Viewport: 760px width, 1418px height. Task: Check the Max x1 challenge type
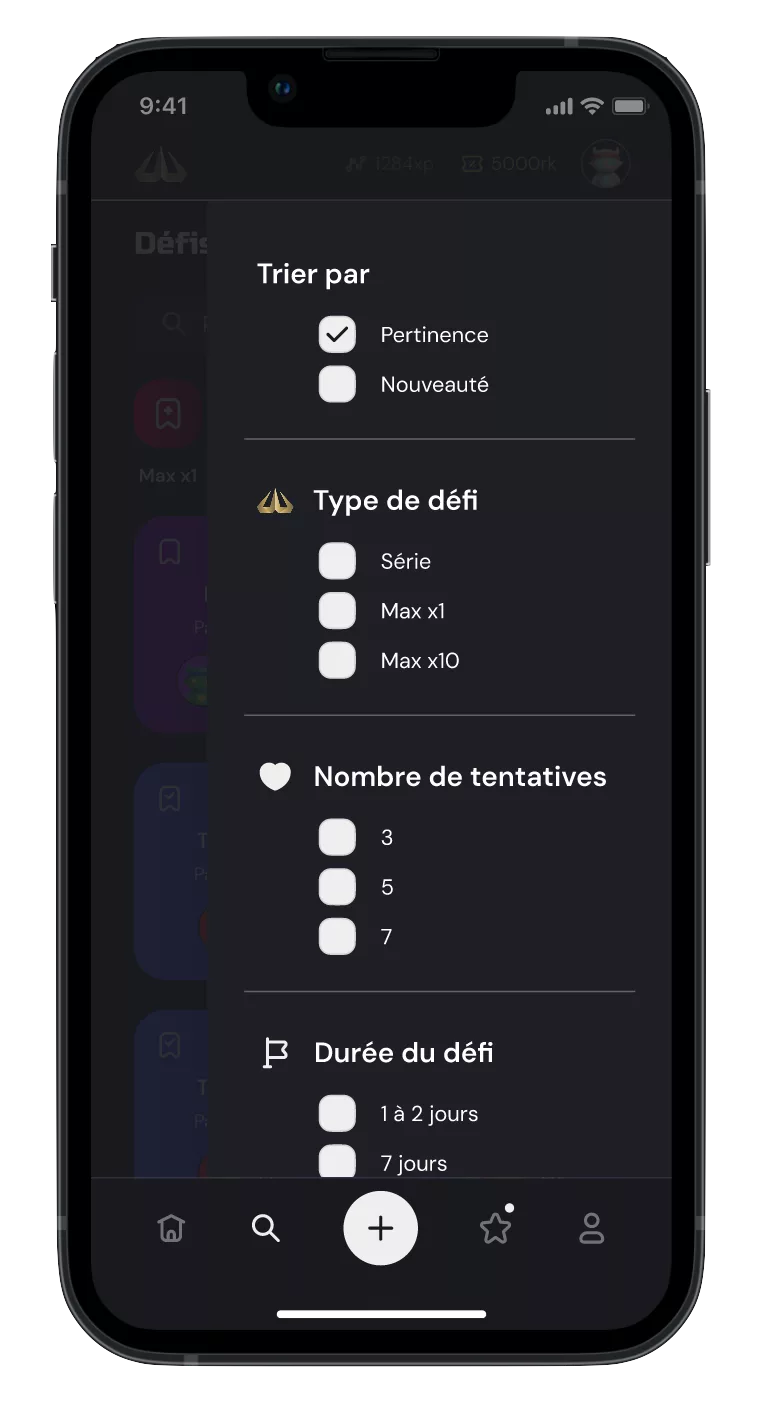pos(337,611)
